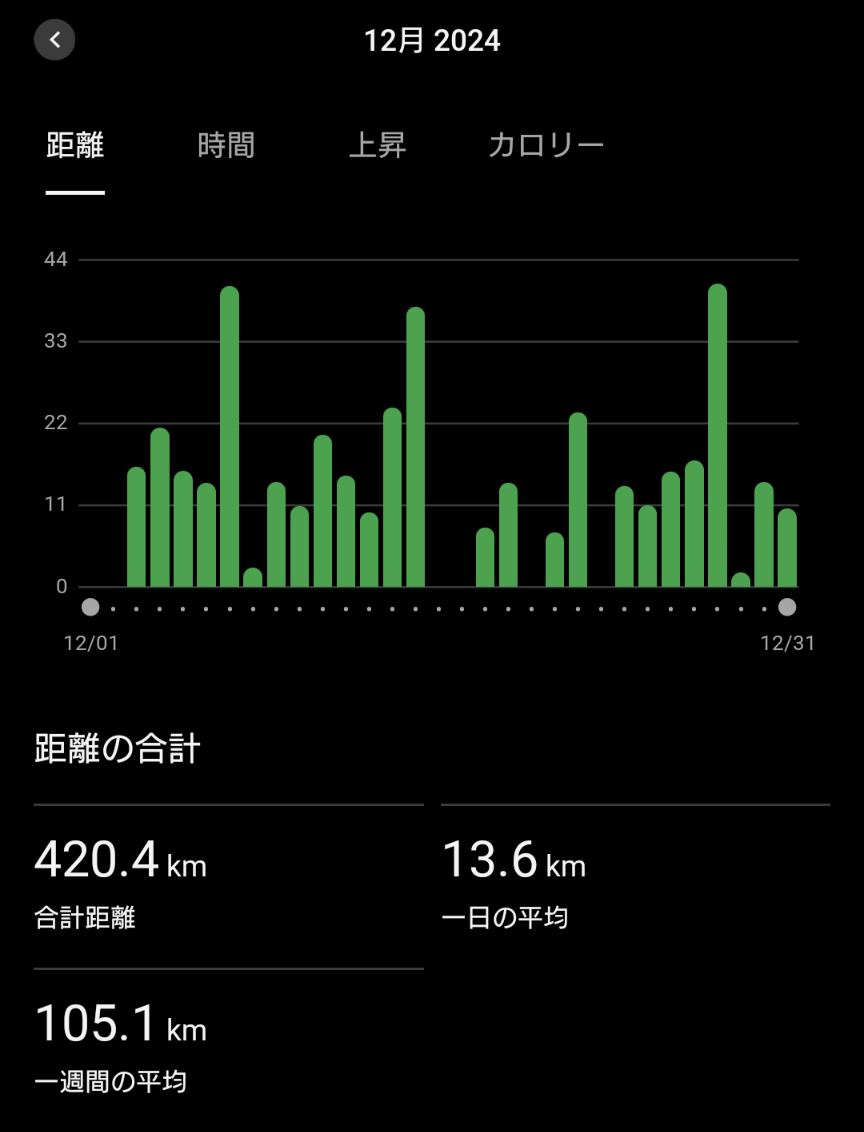Tap the 12/01 start marker on timeline
864x1132 pixels.
click(90, 607)
